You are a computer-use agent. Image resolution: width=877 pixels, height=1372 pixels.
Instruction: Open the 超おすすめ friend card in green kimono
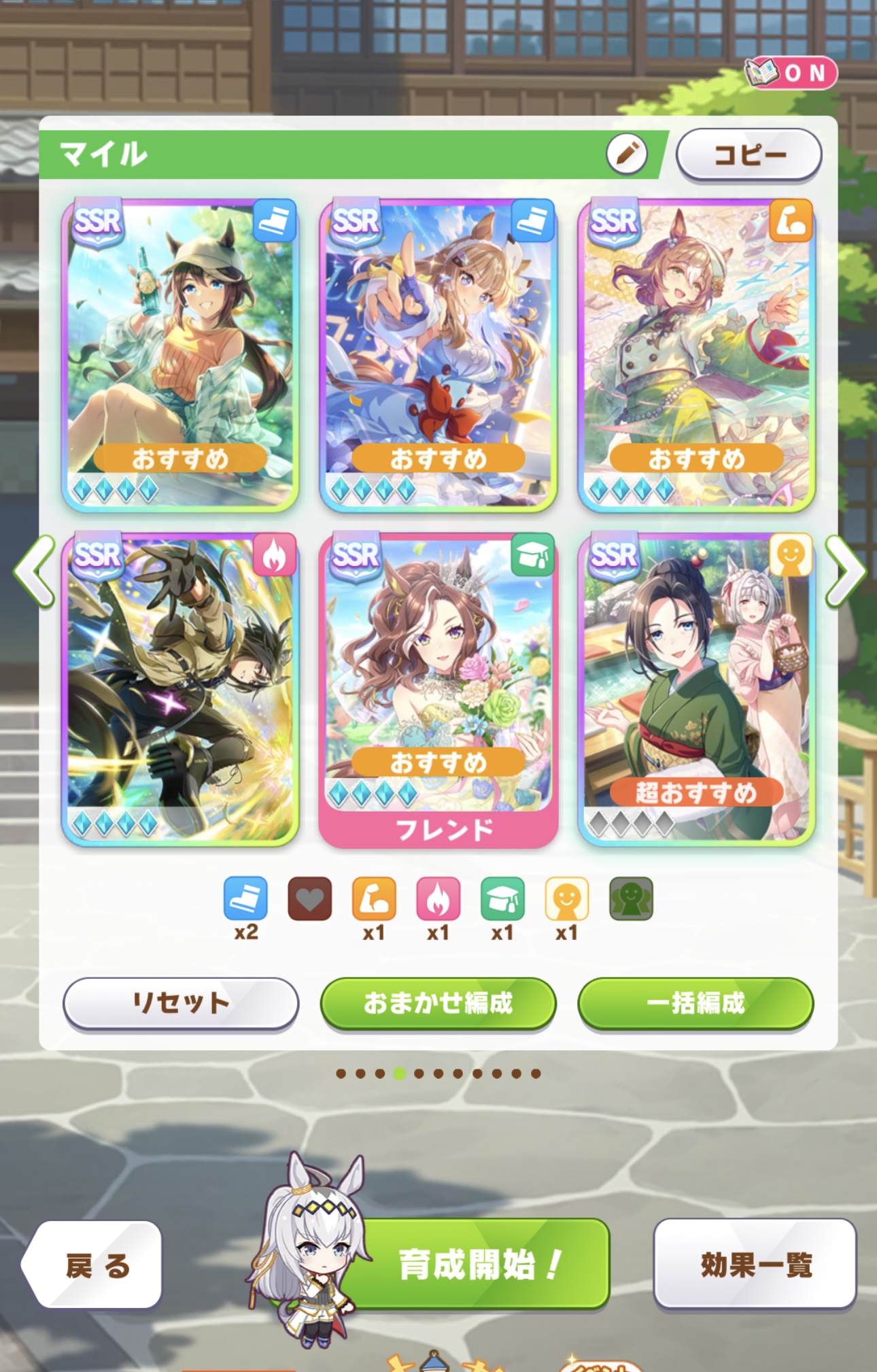[x=696, y=688]
